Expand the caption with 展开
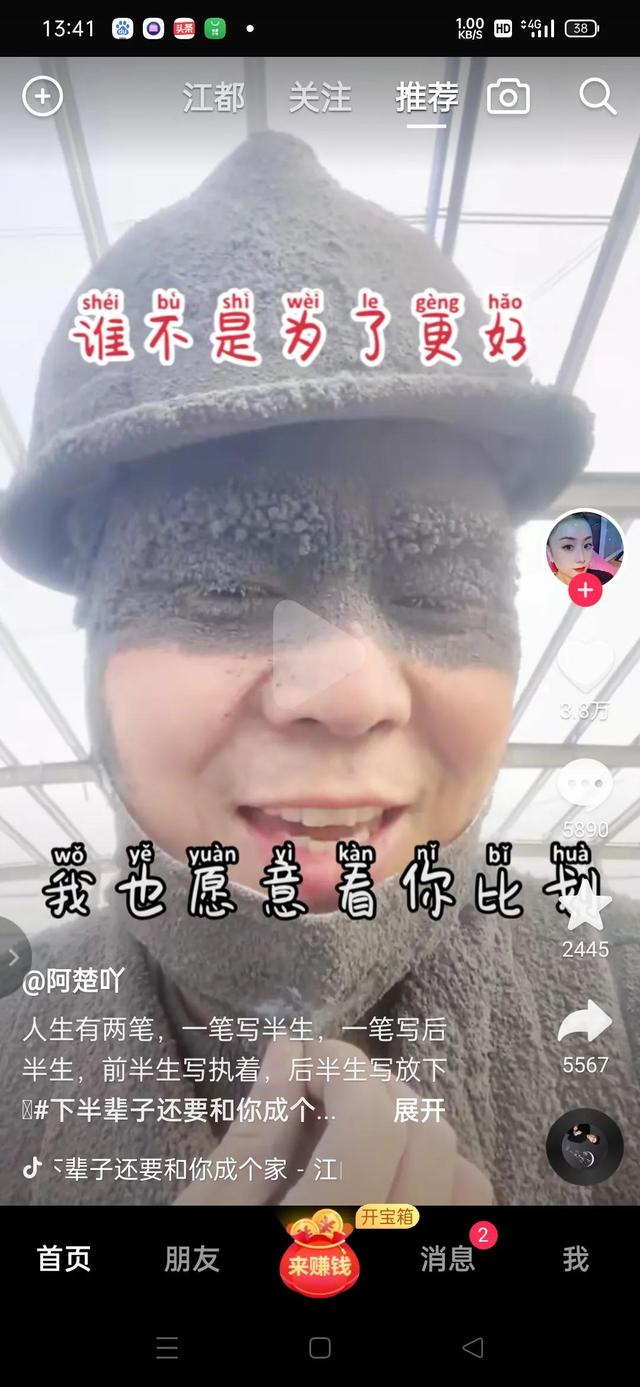Viewport: 640px width, 1387px height. [419, 1110]
